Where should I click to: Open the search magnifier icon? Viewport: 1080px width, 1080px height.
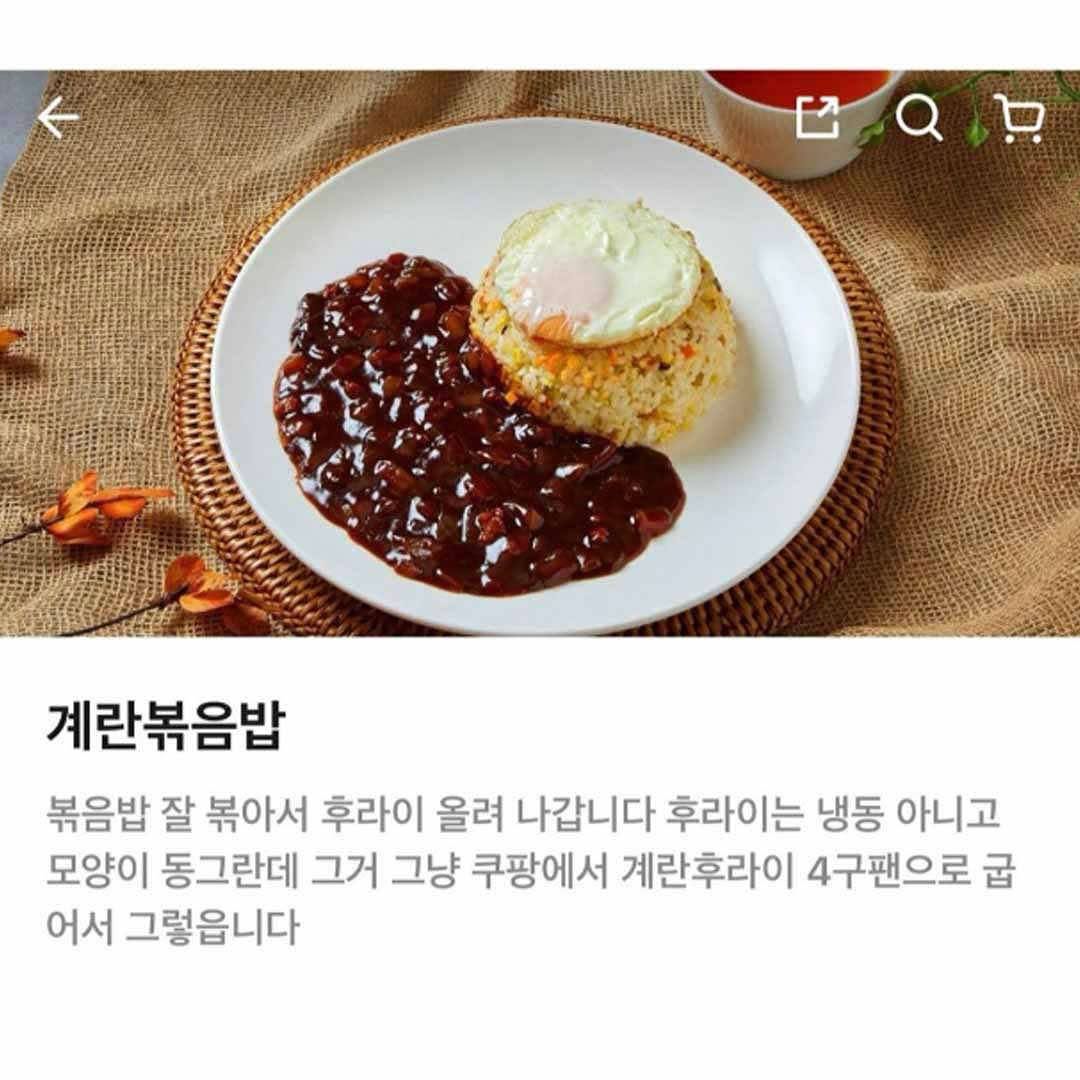pyautogui.click(x=918, y=119)
